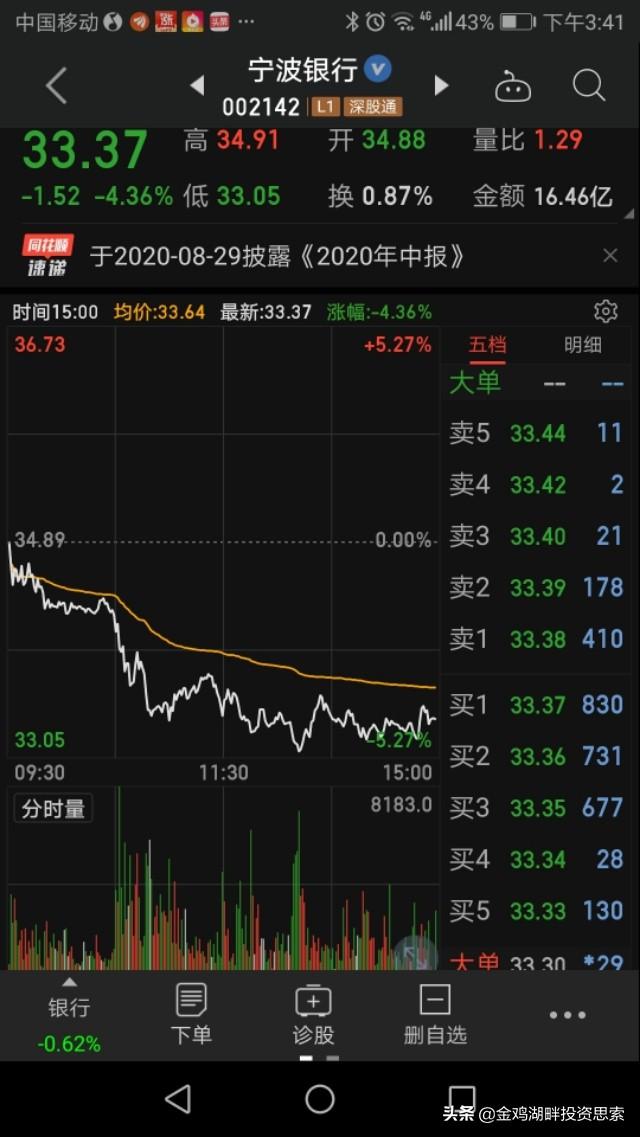Screen dimensions: 640x1137
Task: Switch to the 明细 tab
Action: (x=583, y=345)
